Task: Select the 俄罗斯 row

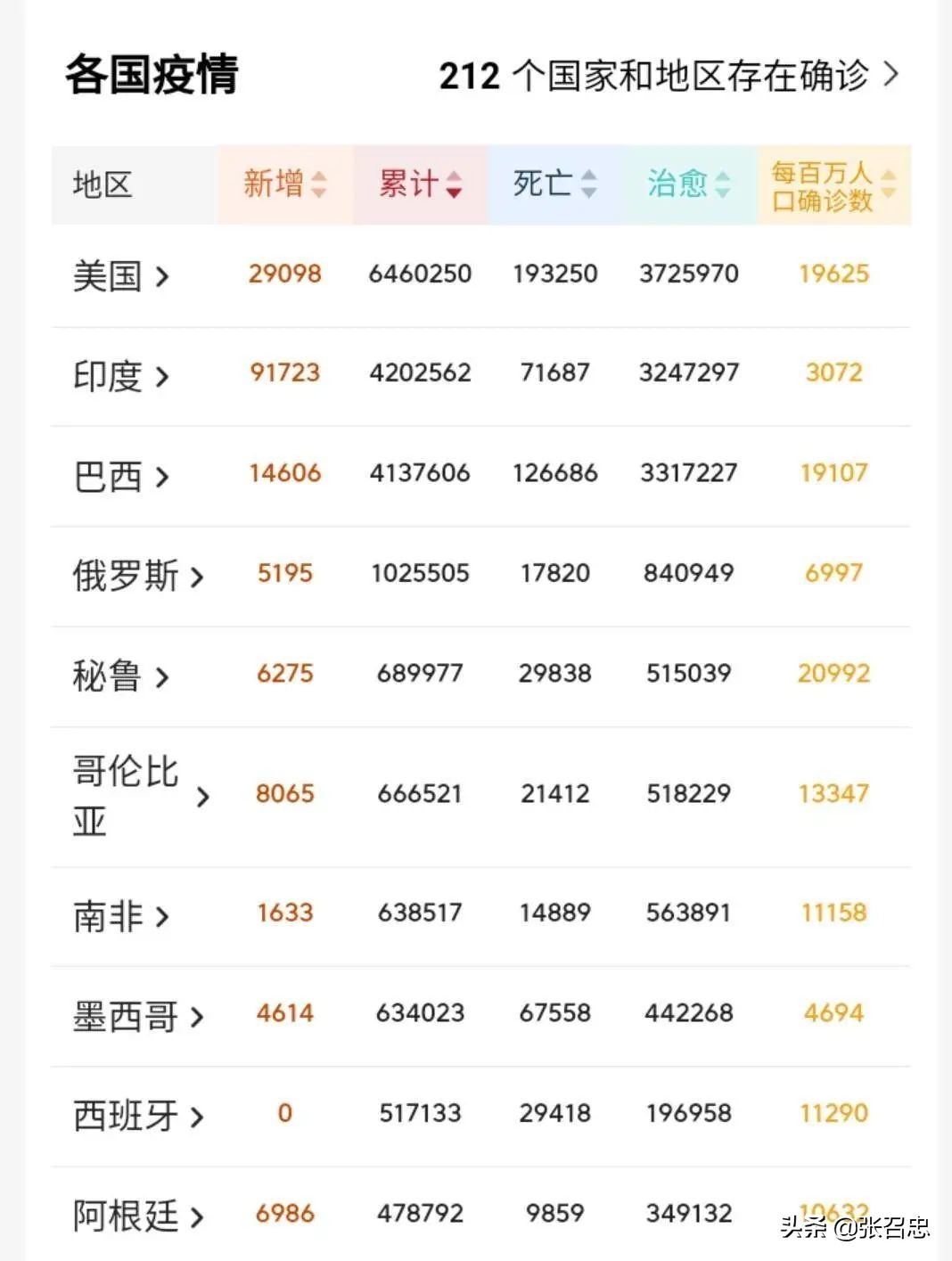Action: click(138, 576)
